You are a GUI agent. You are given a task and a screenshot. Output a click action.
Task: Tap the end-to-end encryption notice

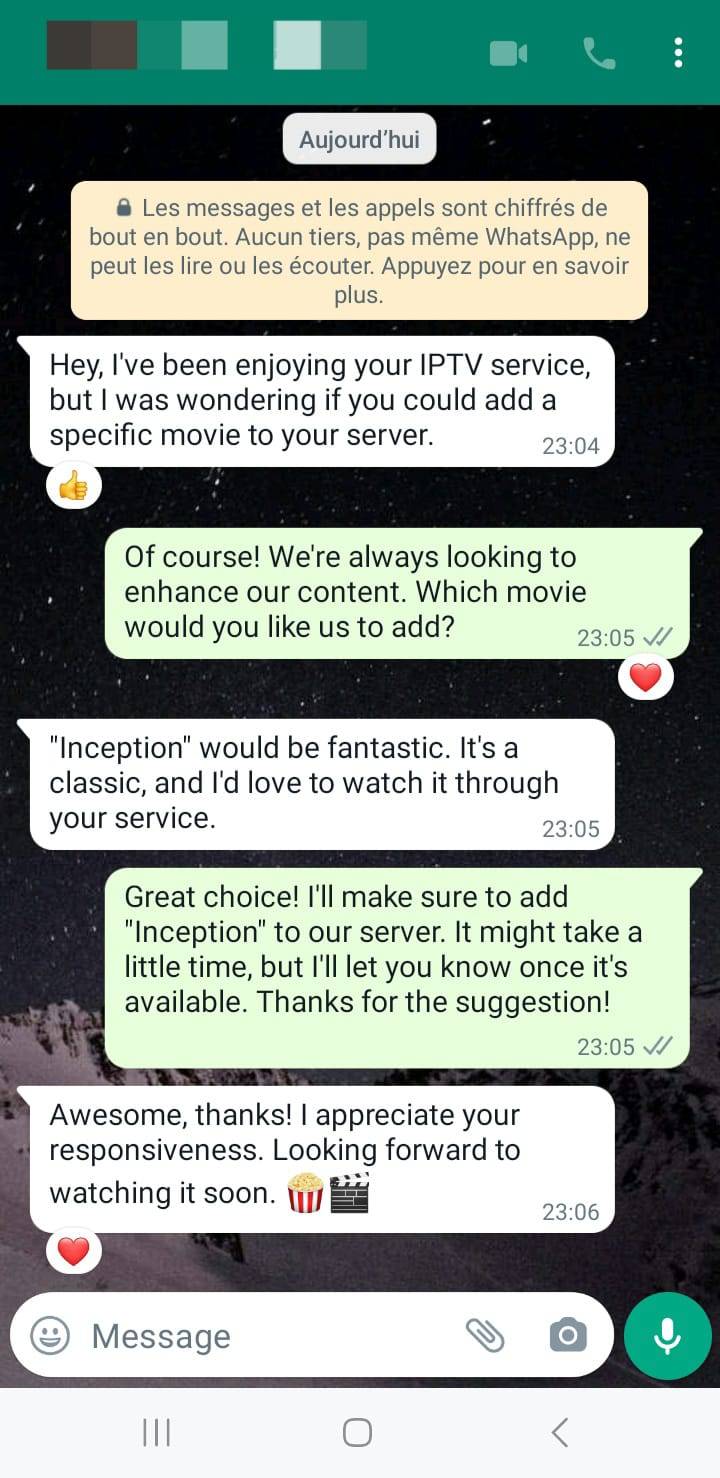tap(359, 250)
